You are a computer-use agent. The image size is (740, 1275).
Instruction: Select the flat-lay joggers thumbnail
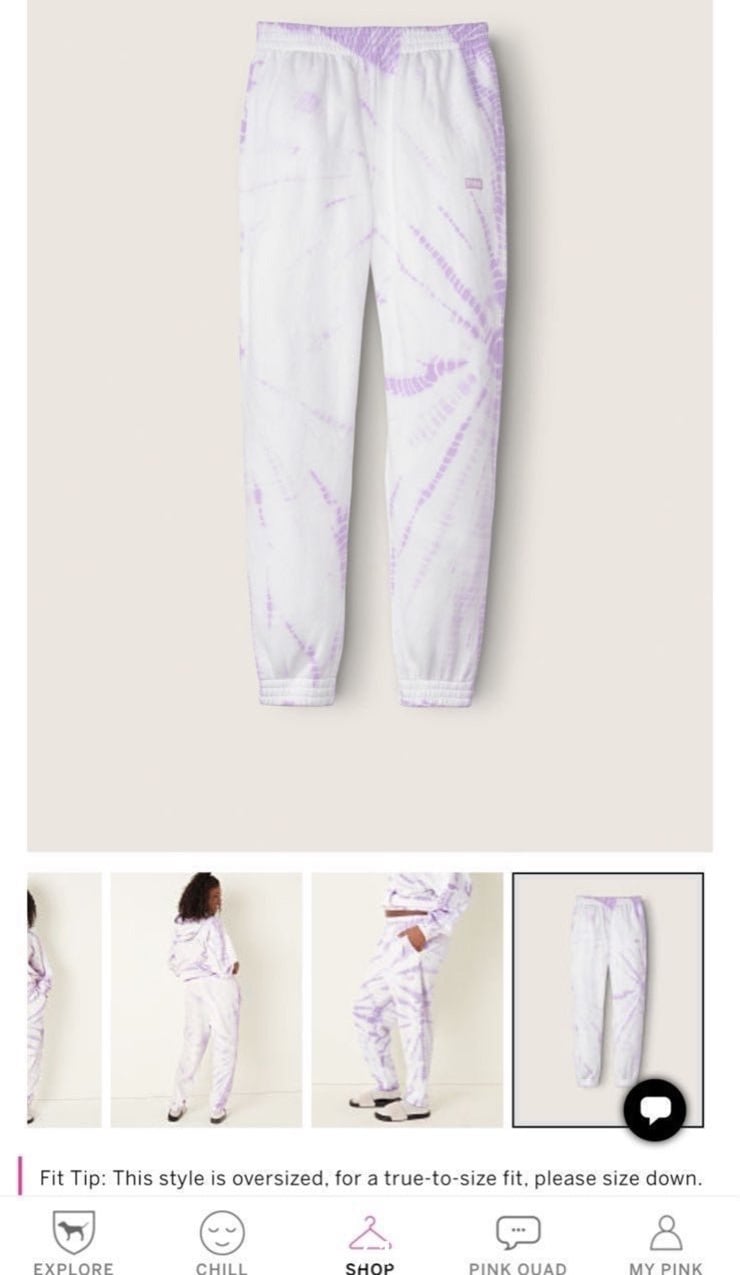tap(608, 1000)
